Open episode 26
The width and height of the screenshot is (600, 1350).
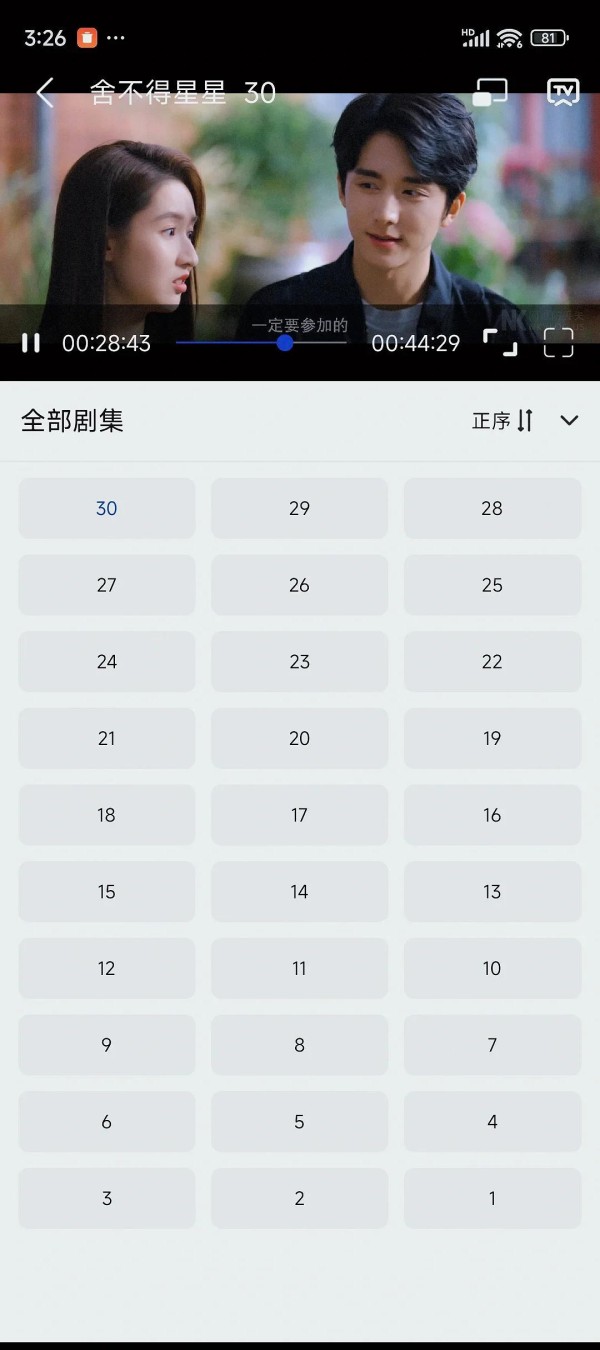299,585
